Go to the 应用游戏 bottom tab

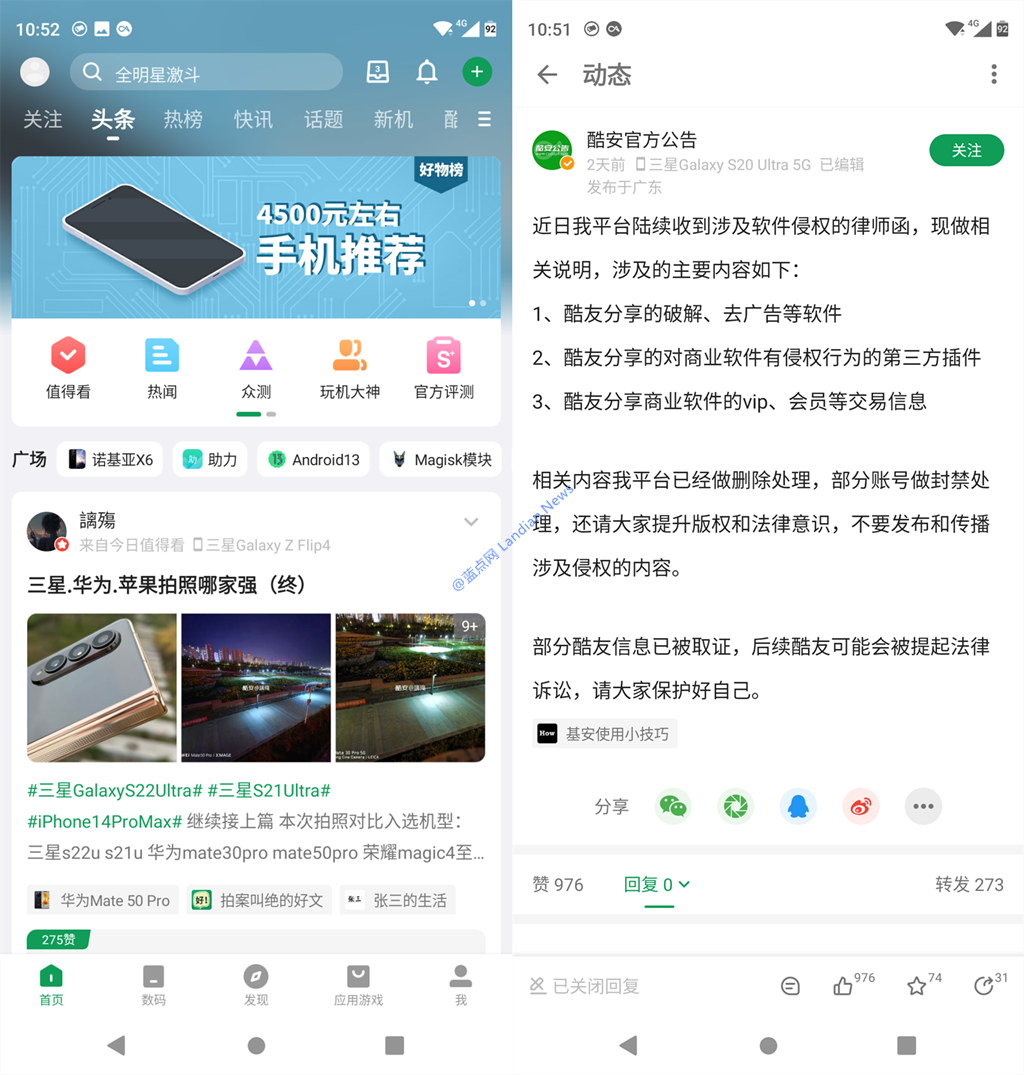pos(358,985)
